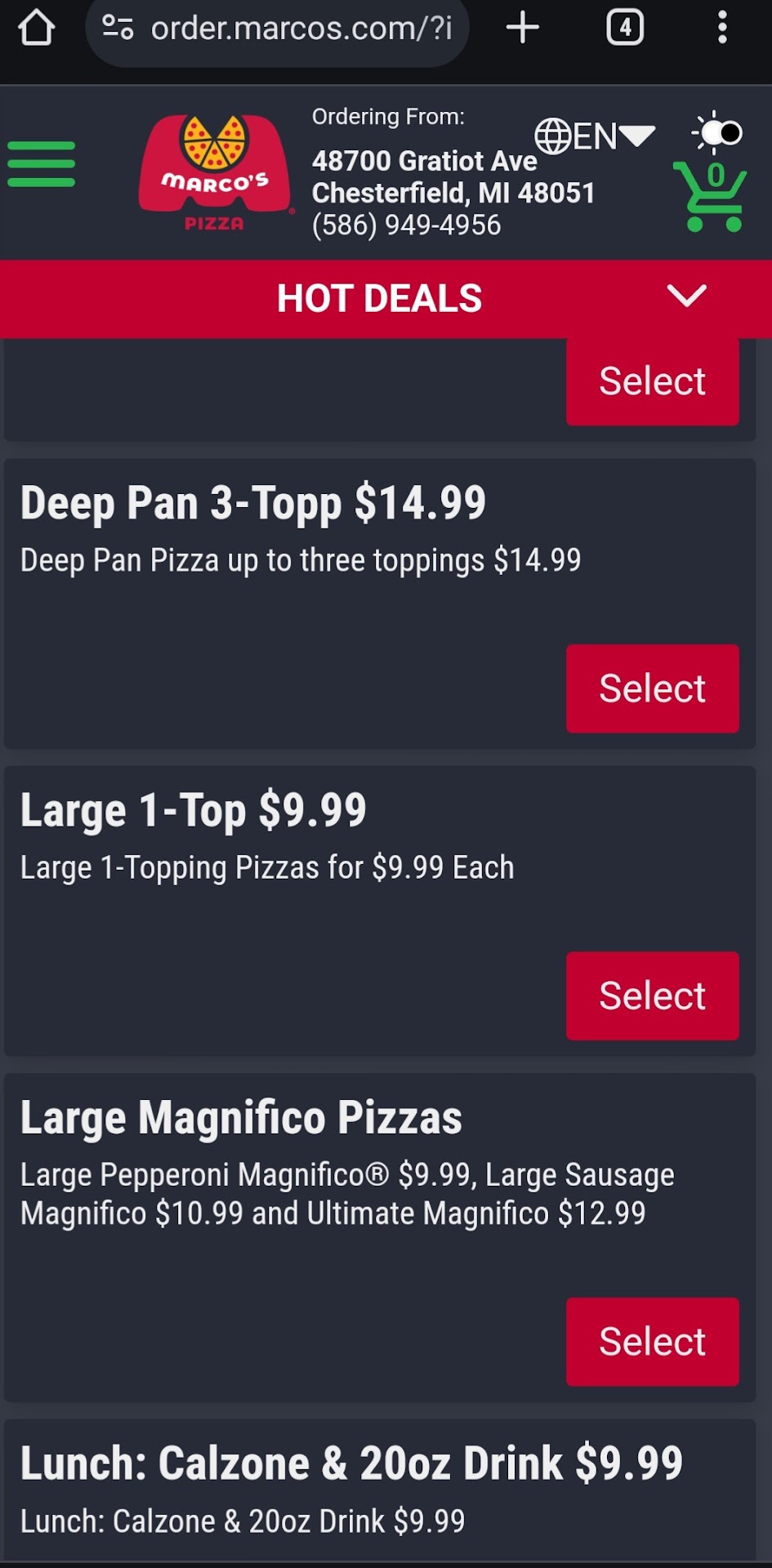Call the store at (586) 949-4956

(x=406, y=225)
